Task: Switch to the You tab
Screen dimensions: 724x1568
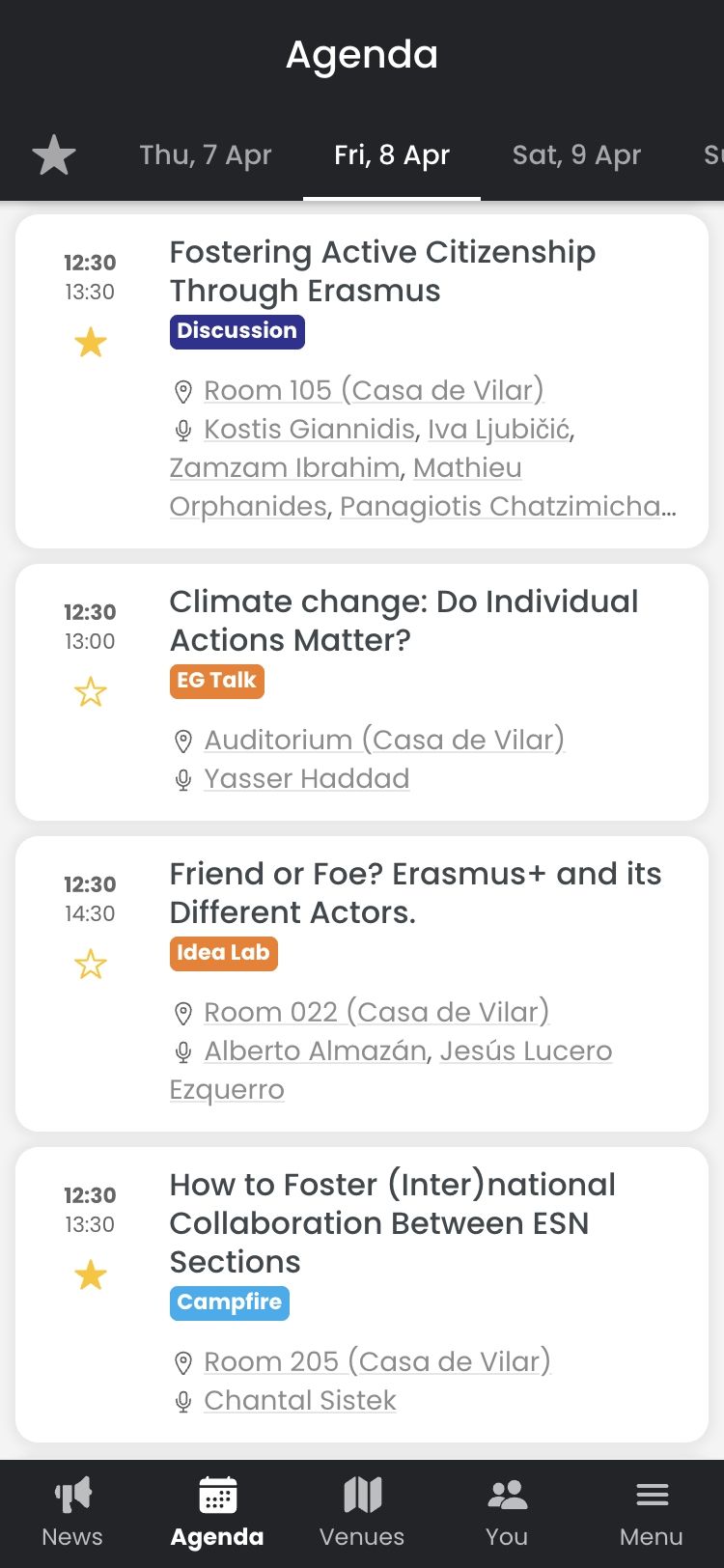Action: [x=507, y=1512]
